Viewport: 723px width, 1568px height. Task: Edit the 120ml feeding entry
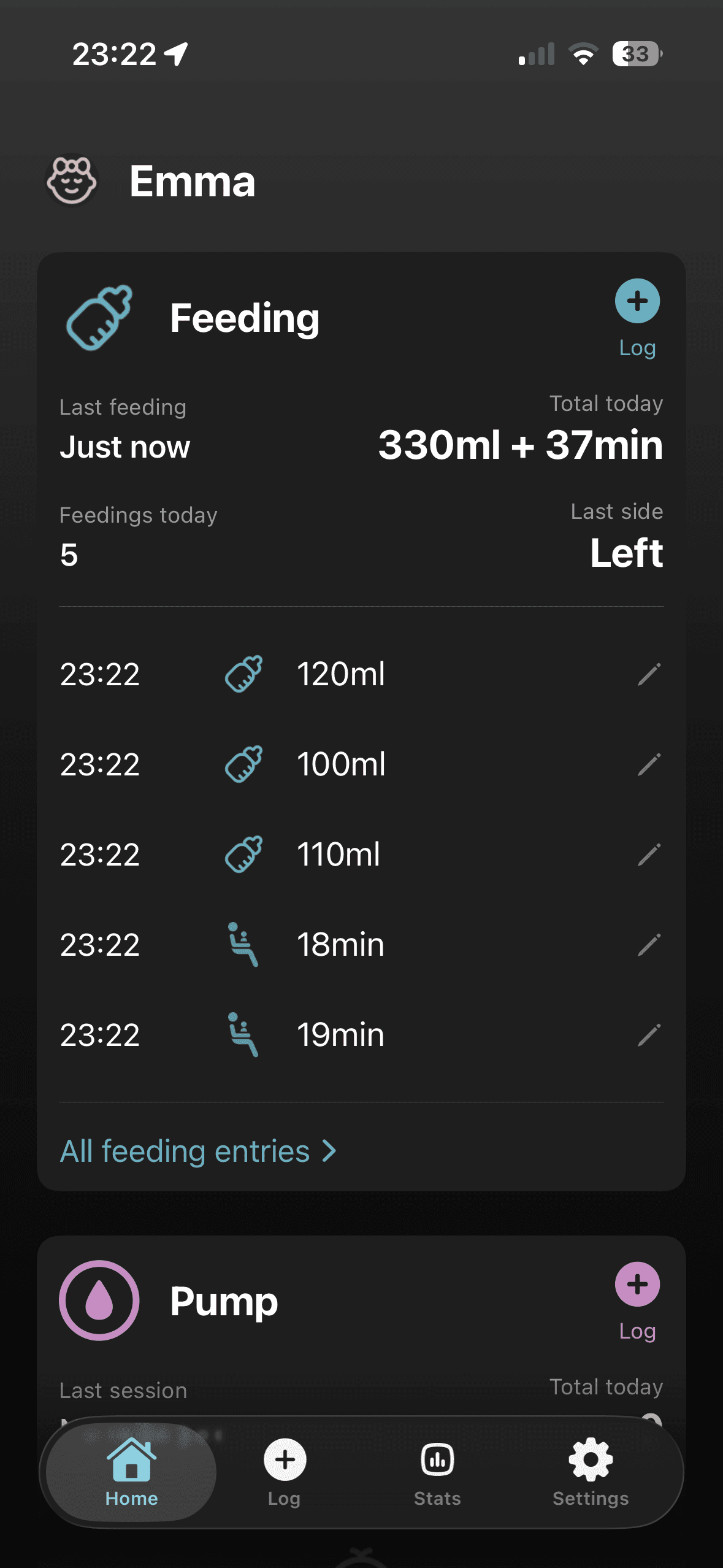(649, 673)
